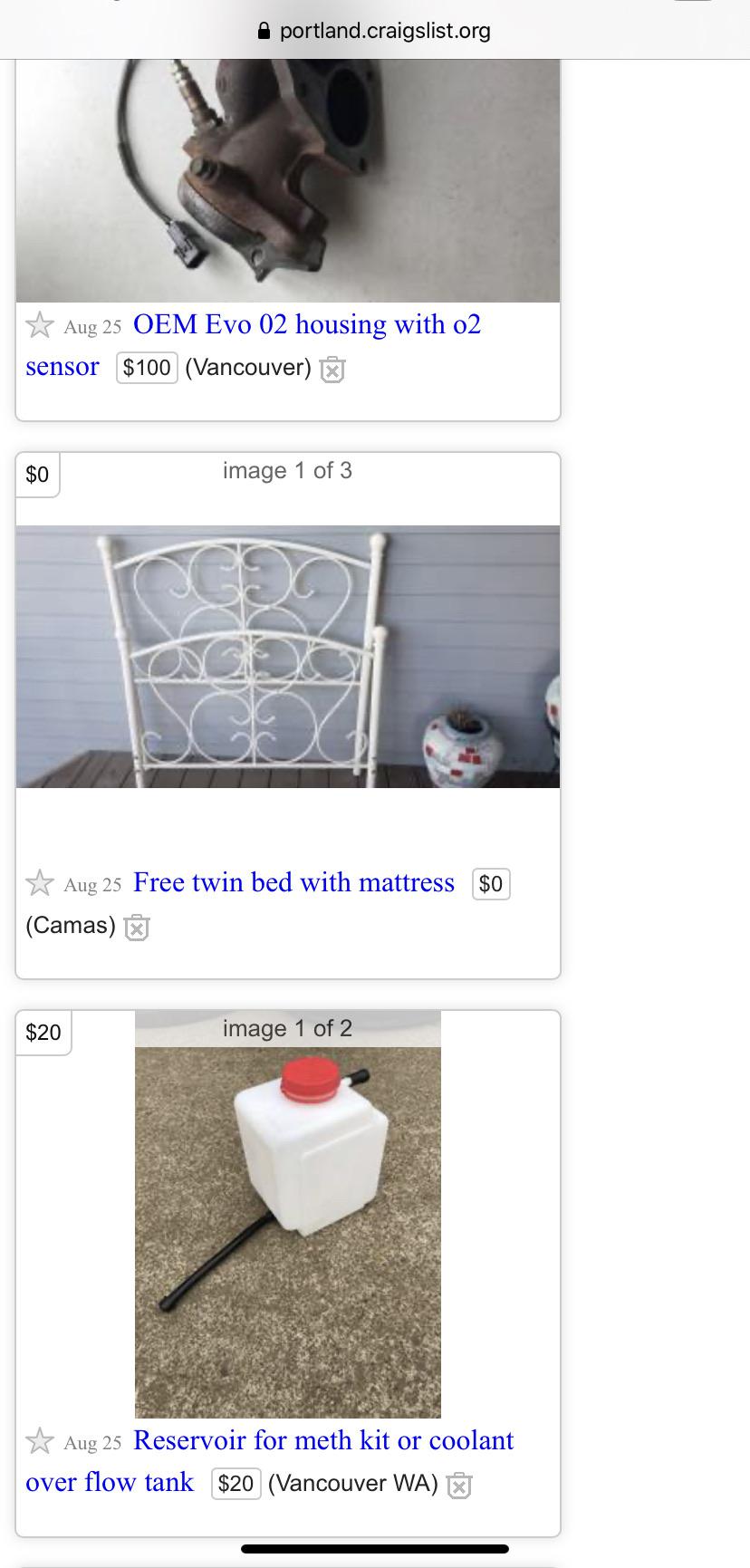This screenshot has height=1568, width=750.
Task: Toggle the star on the Vancouver o2 sensor post
Action: pyautogui.click(x=40, y=324)
